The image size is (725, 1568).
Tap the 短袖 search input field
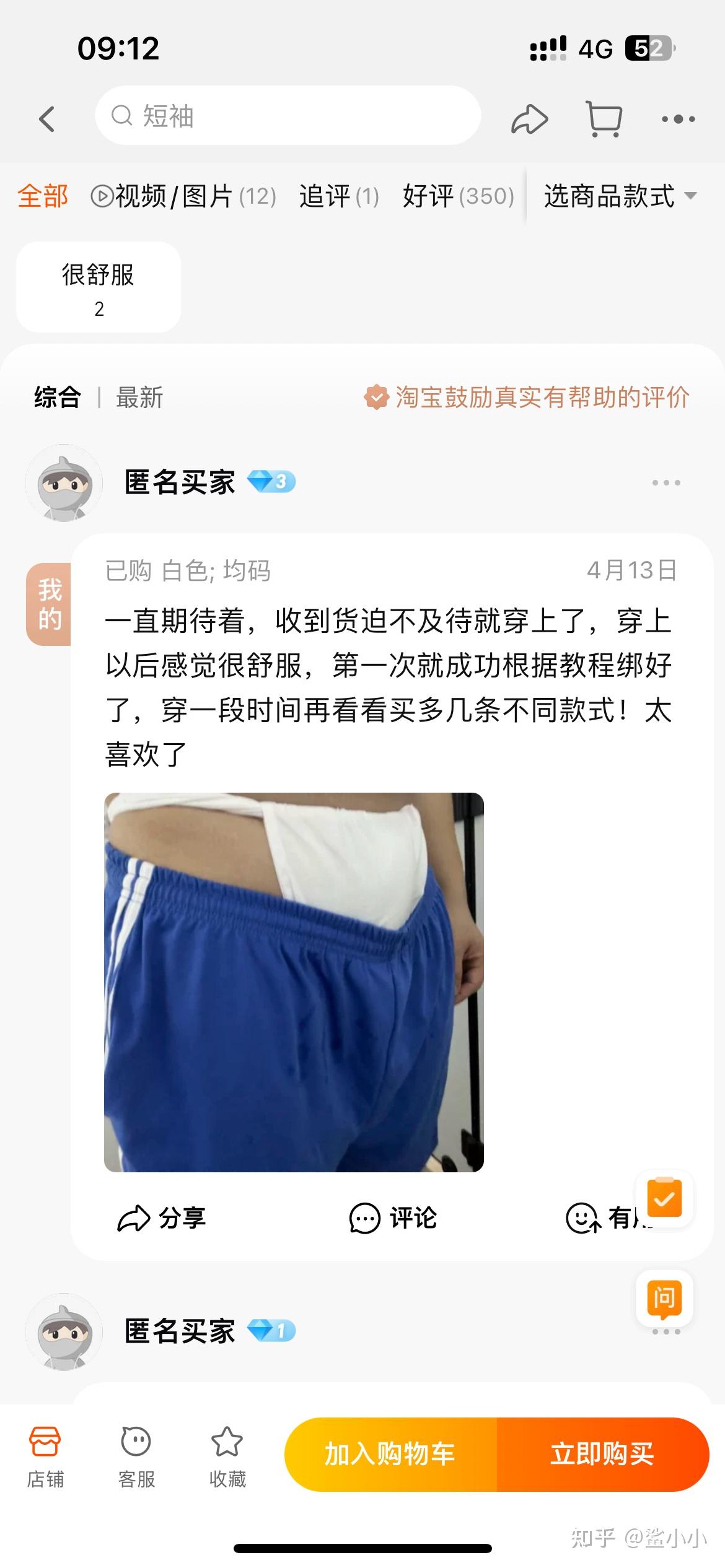pyautogui.click(x=287, y=116)
